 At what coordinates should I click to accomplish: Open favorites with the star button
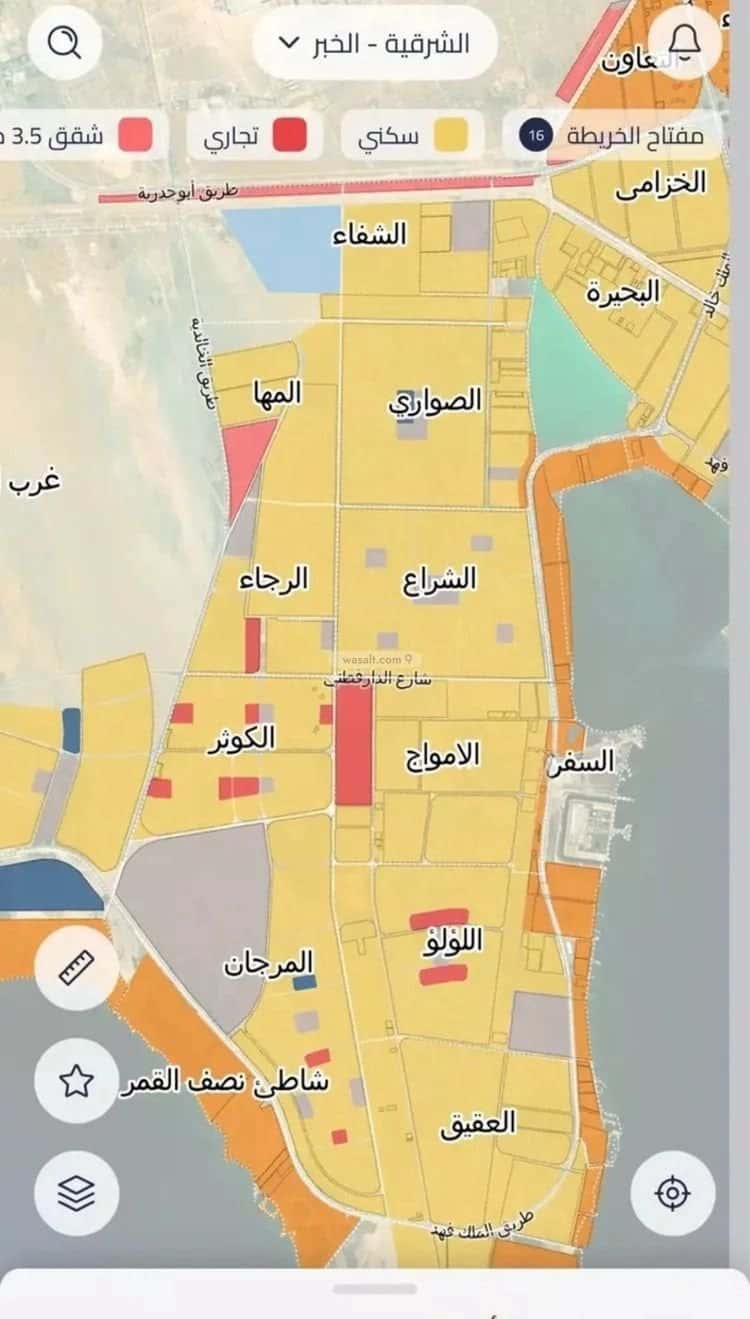tap(77, 1080)
